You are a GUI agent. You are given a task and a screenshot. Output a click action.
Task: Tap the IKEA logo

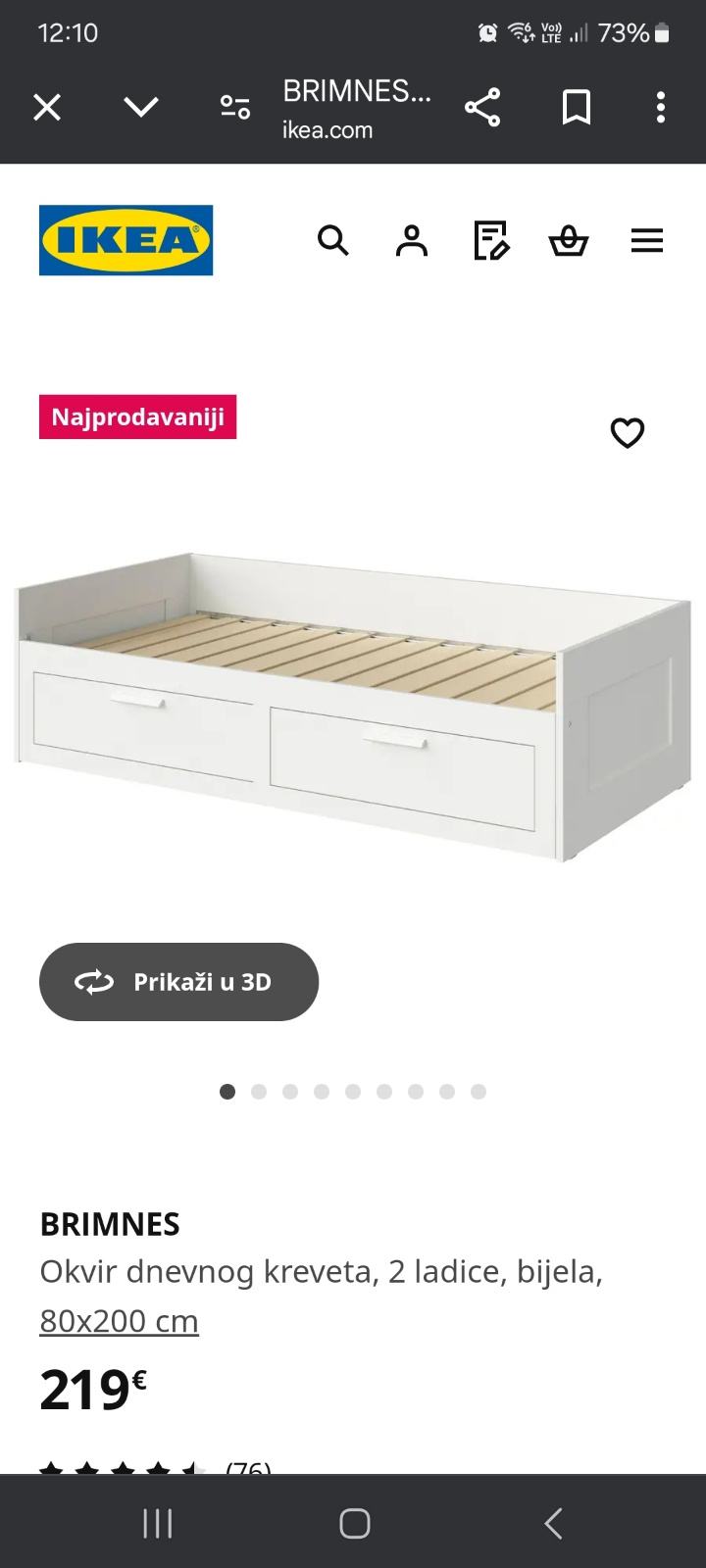126,240
